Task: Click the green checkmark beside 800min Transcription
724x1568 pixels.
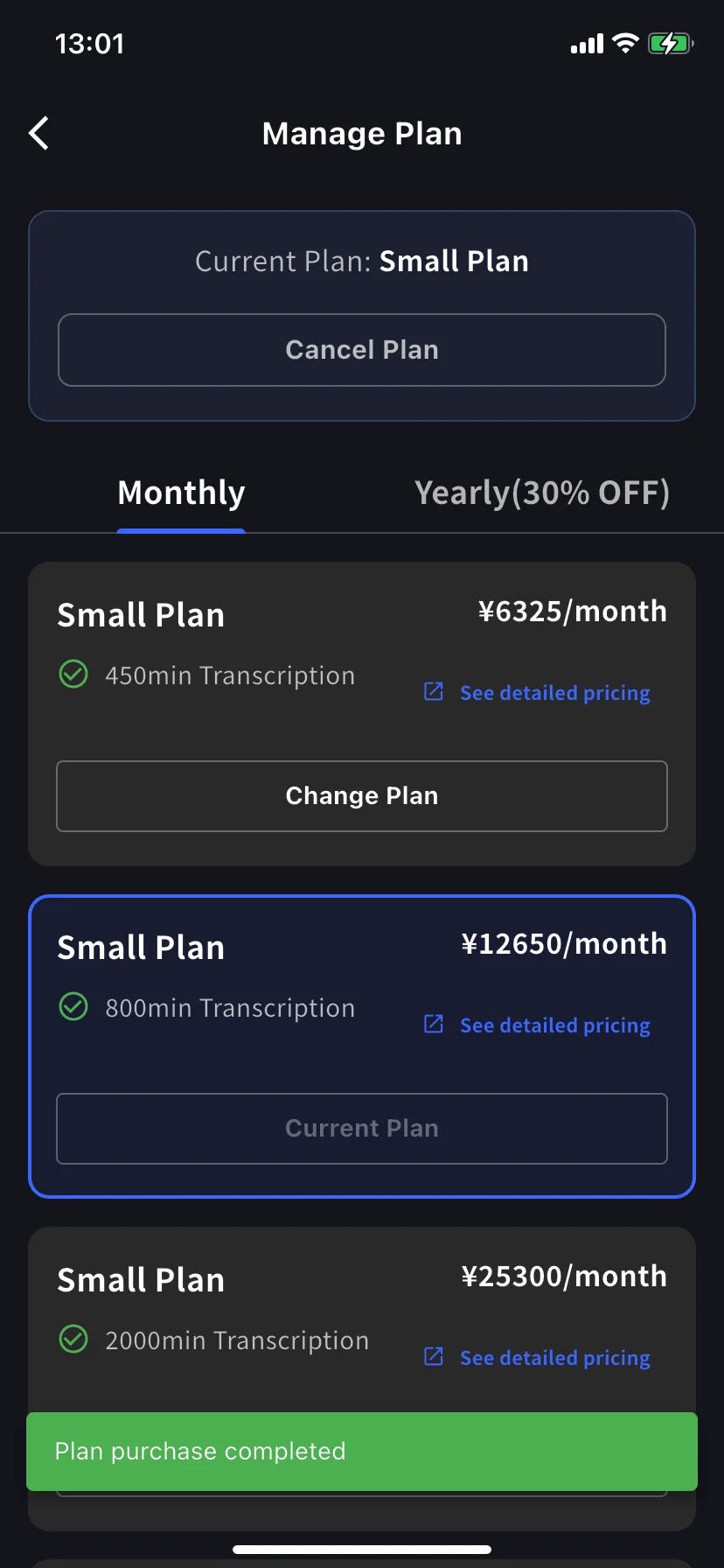Action: pos(73,1007)
